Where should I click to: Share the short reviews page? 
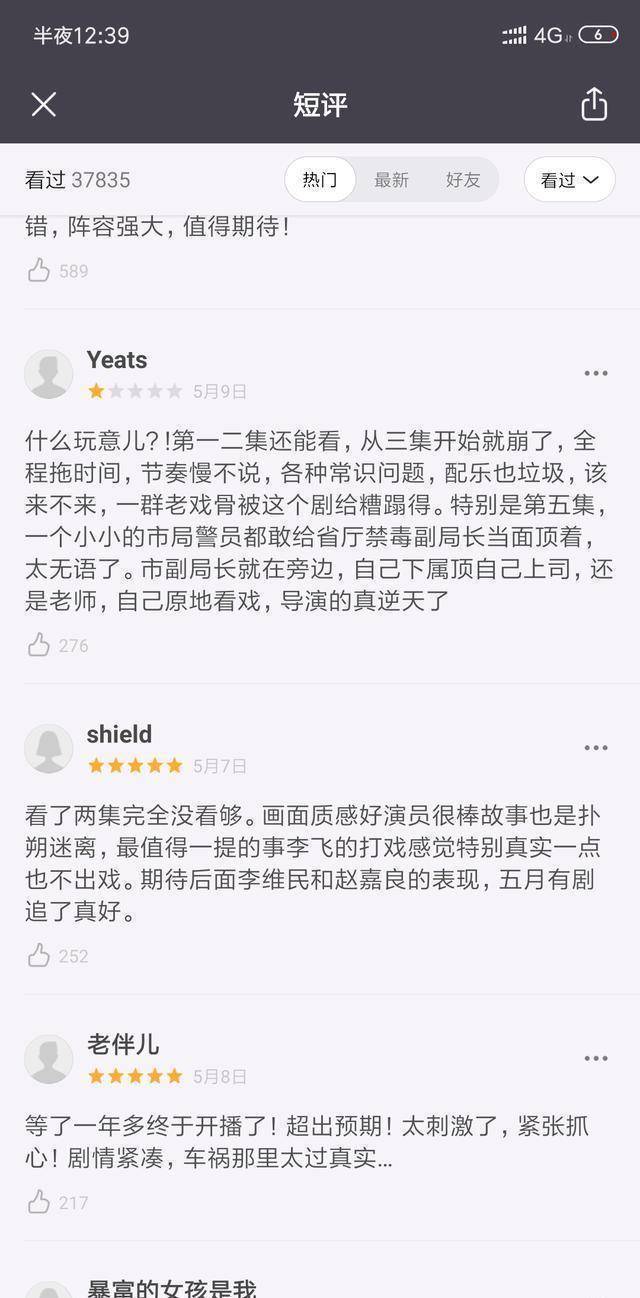click(x=594, y=104)
